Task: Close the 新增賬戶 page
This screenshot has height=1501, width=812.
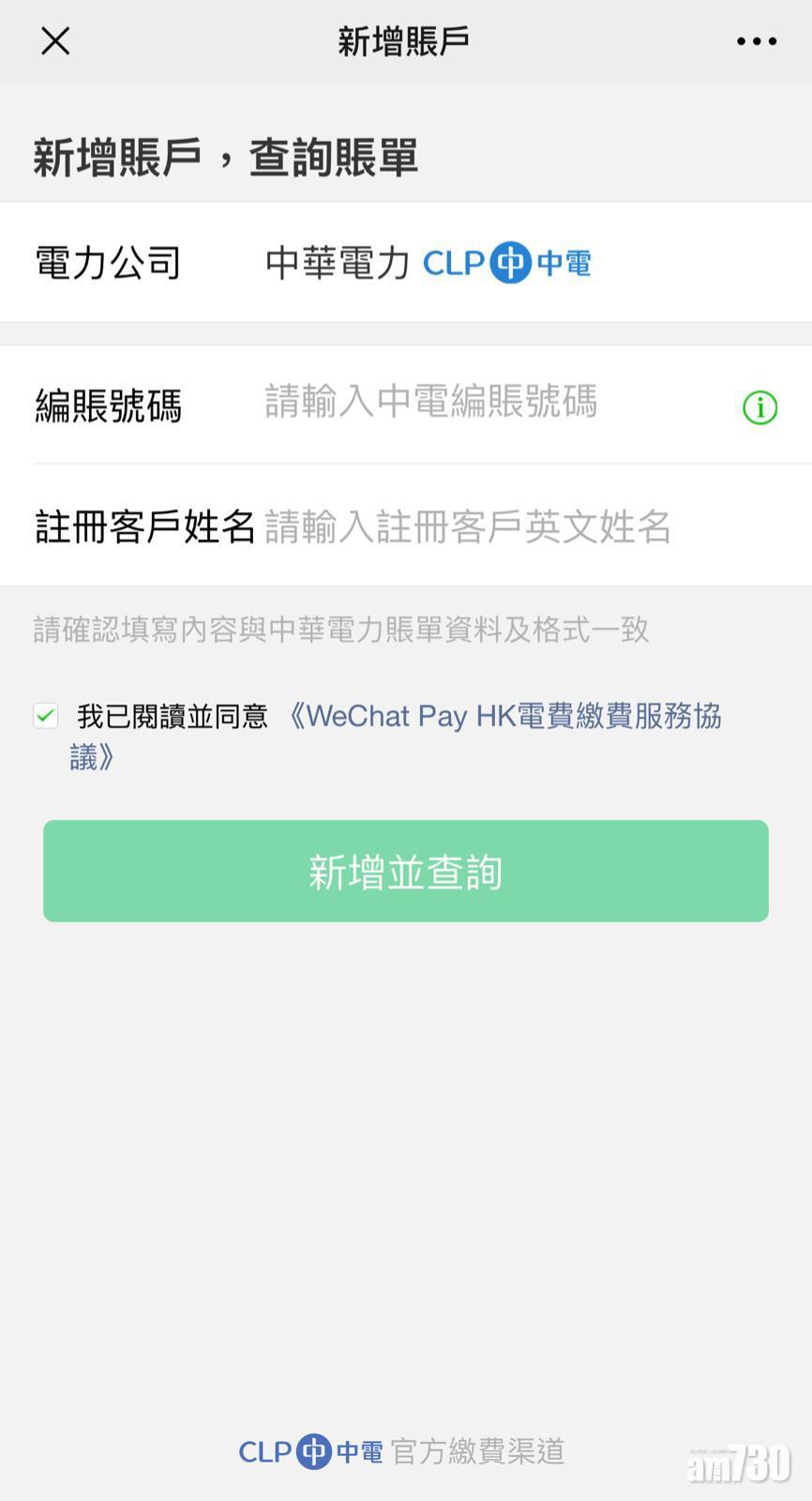Action: point(55,41)
